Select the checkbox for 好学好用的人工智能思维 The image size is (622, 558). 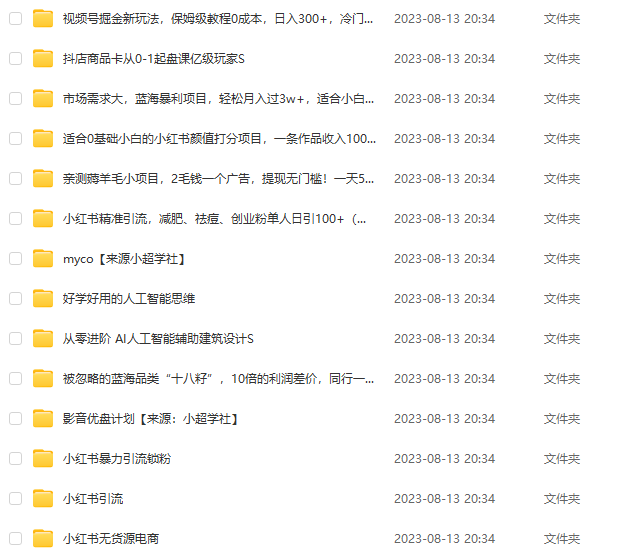pos(15,299)
